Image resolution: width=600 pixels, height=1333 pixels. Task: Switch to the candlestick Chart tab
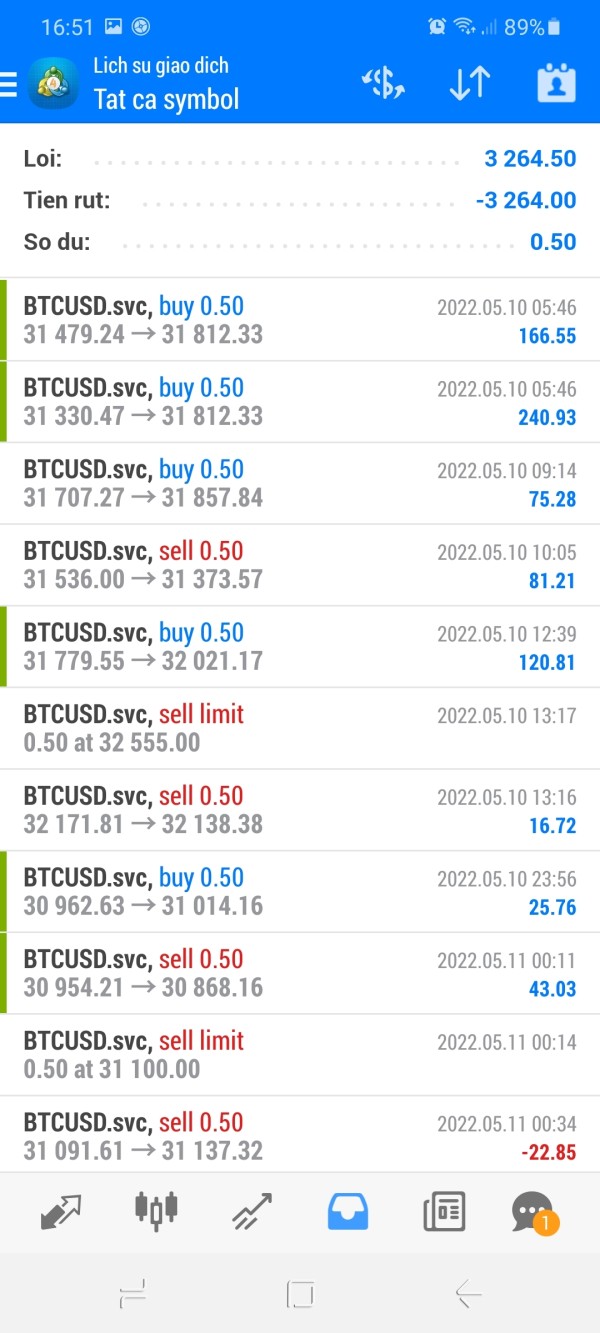[x=157, y=1212]
